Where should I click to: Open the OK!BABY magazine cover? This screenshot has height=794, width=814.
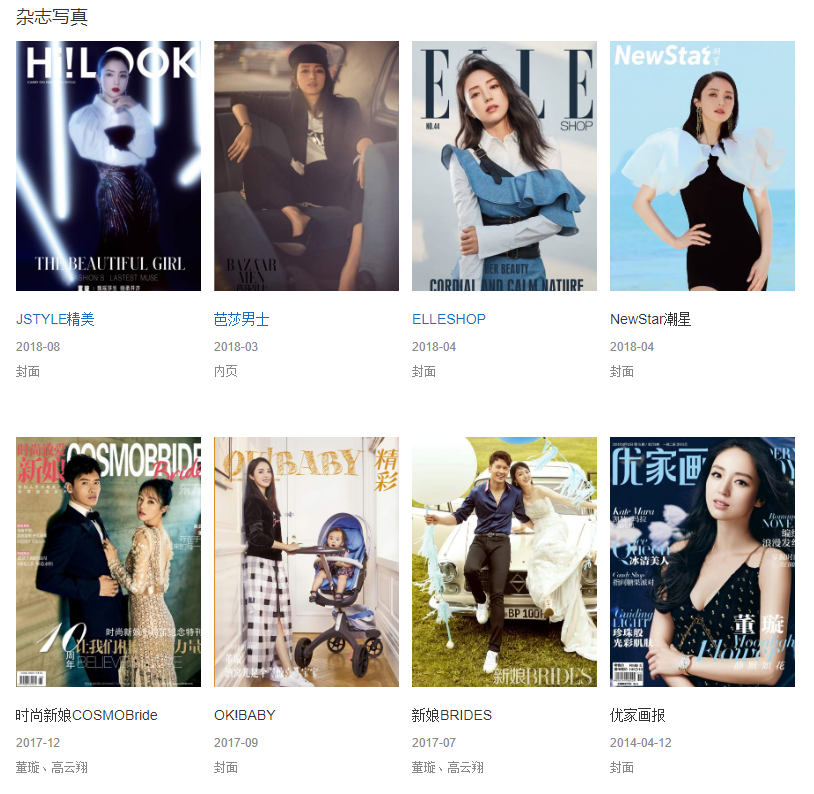point(306,562)
